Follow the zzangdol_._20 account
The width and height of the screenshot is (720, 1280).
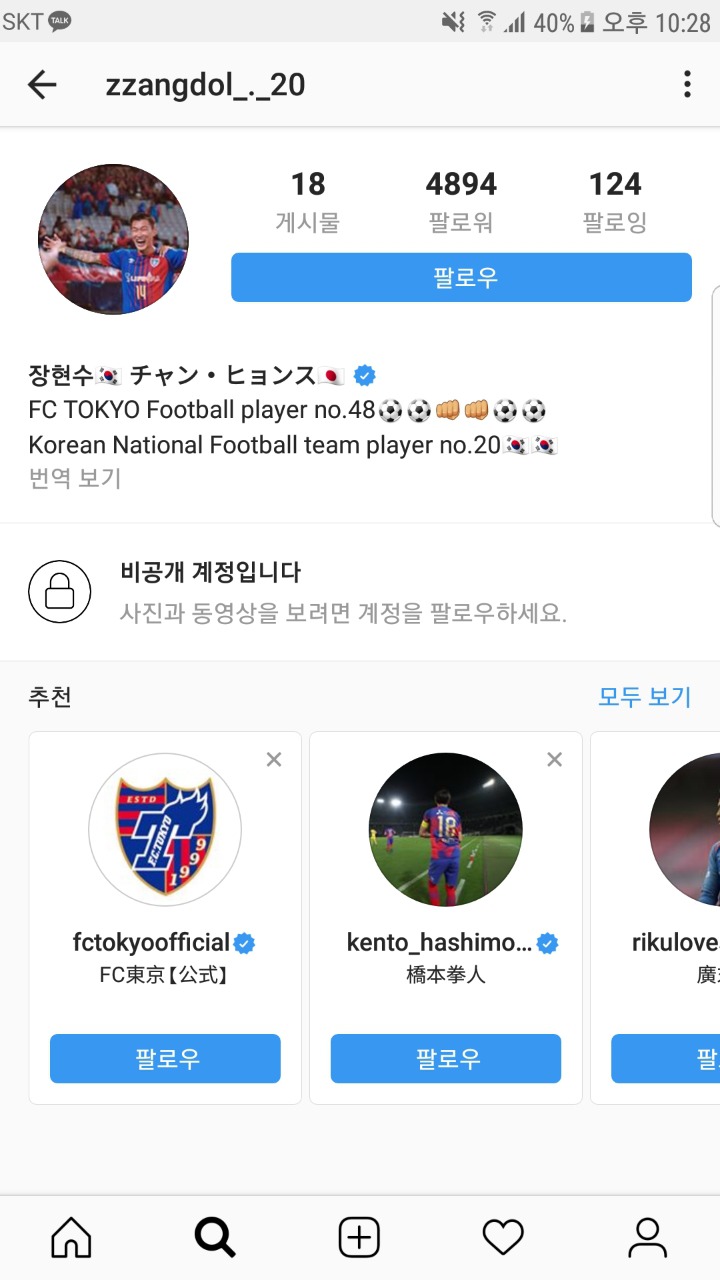(x=461, y=277)
